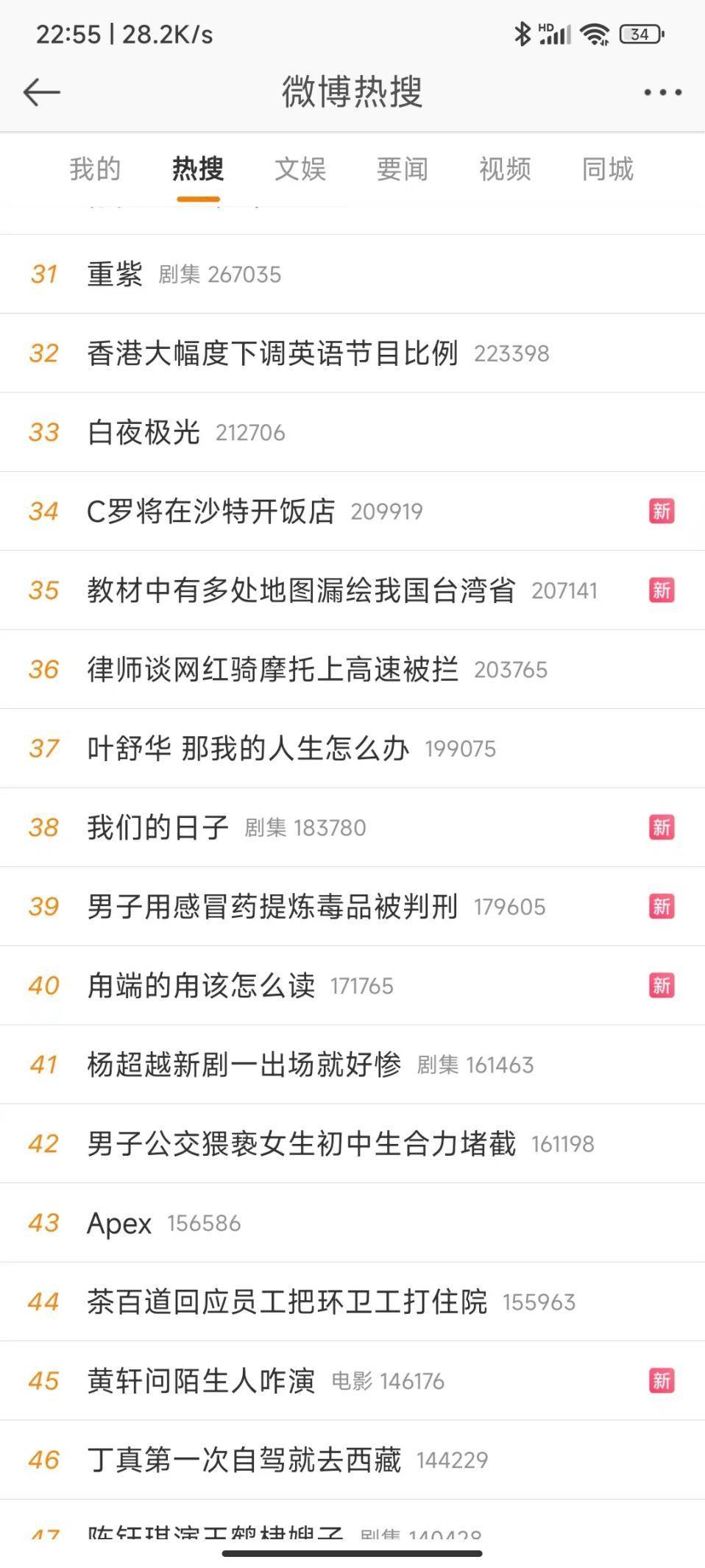Switch to the 我的 tab
This screenshot has height=1568, width=705.
pos(95,169)
